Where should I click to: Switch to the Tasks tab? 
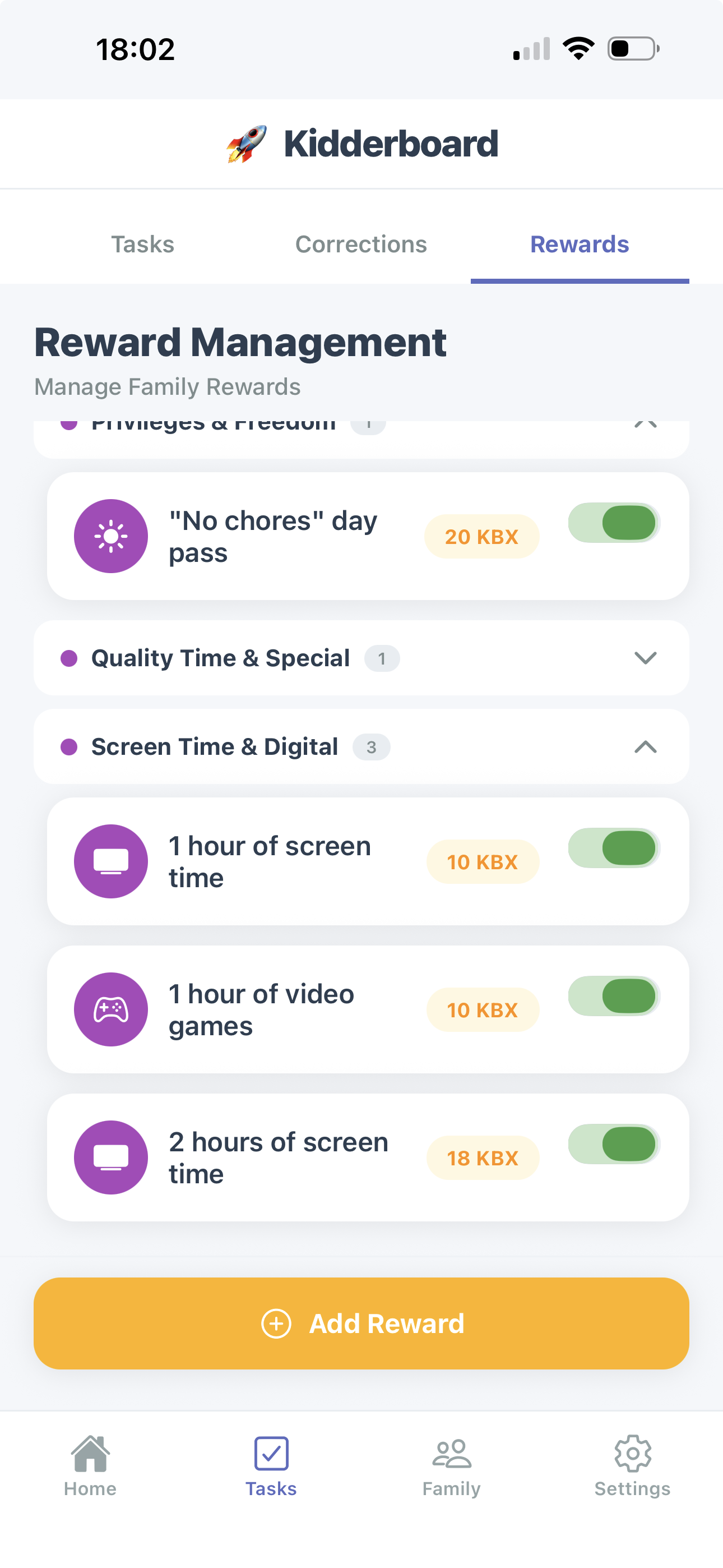pyautogui.click(x=142, y=243)
